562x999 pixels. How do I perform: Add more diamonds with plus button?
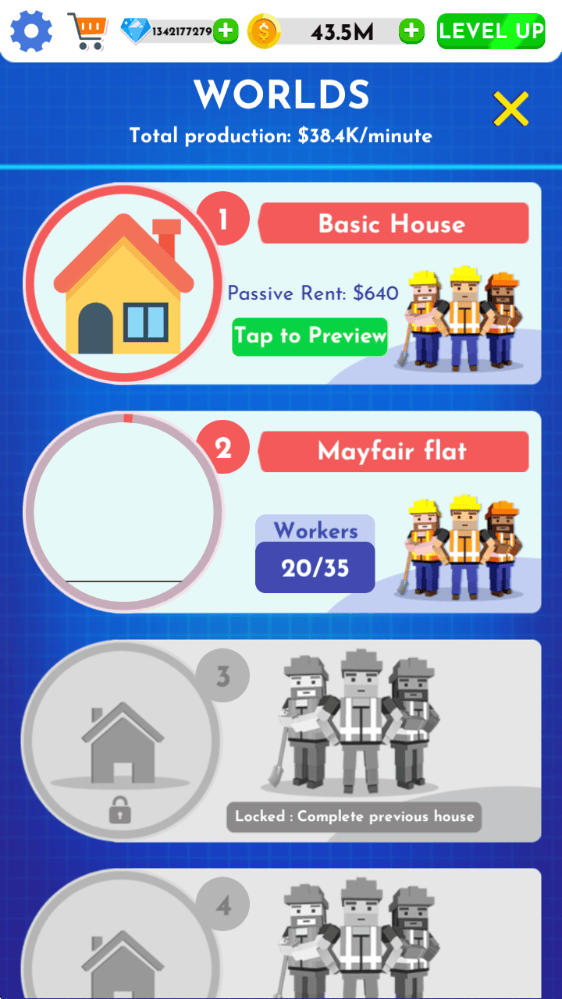[226, 31]
